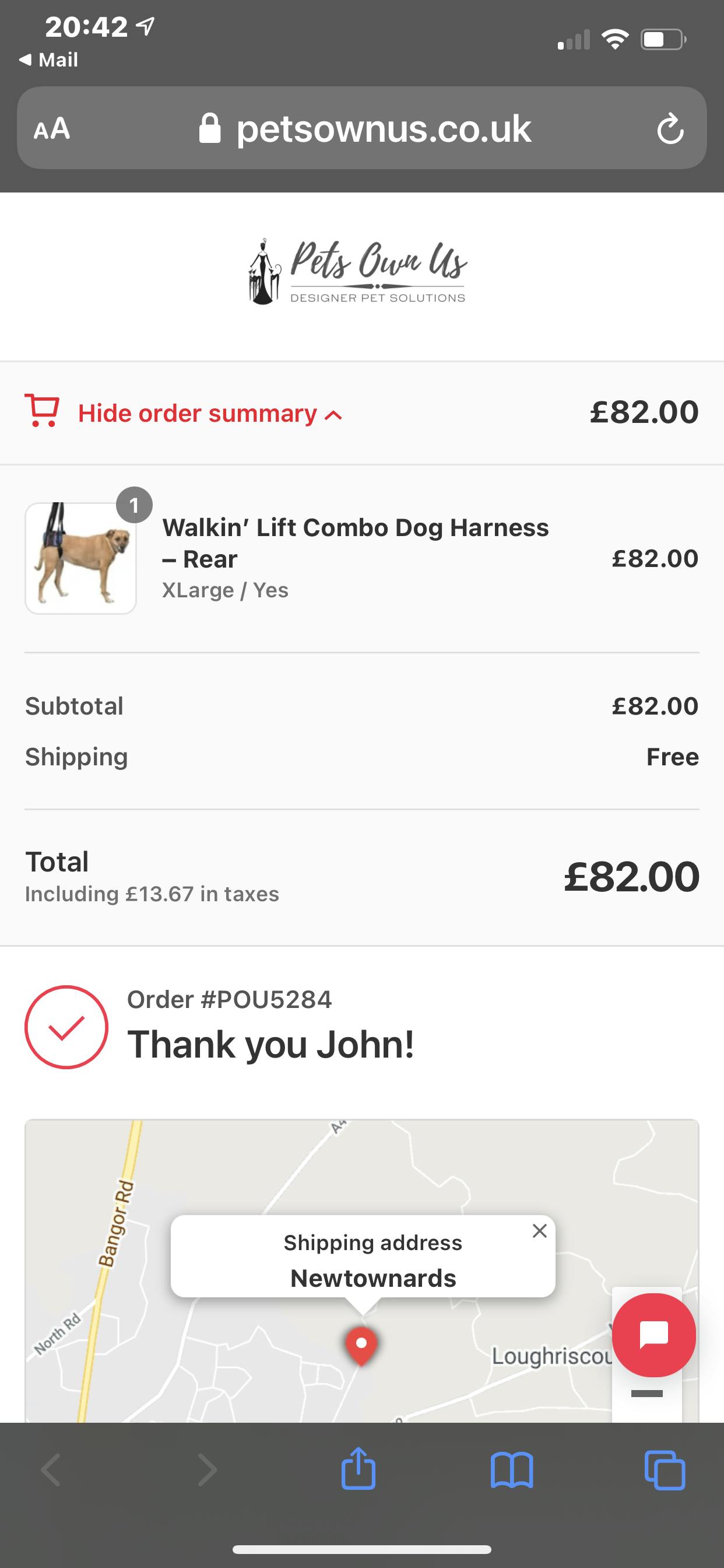Screen dimensions: 724x1568
Task: Zoom out the map with minus button
Action: [646, 1394]
